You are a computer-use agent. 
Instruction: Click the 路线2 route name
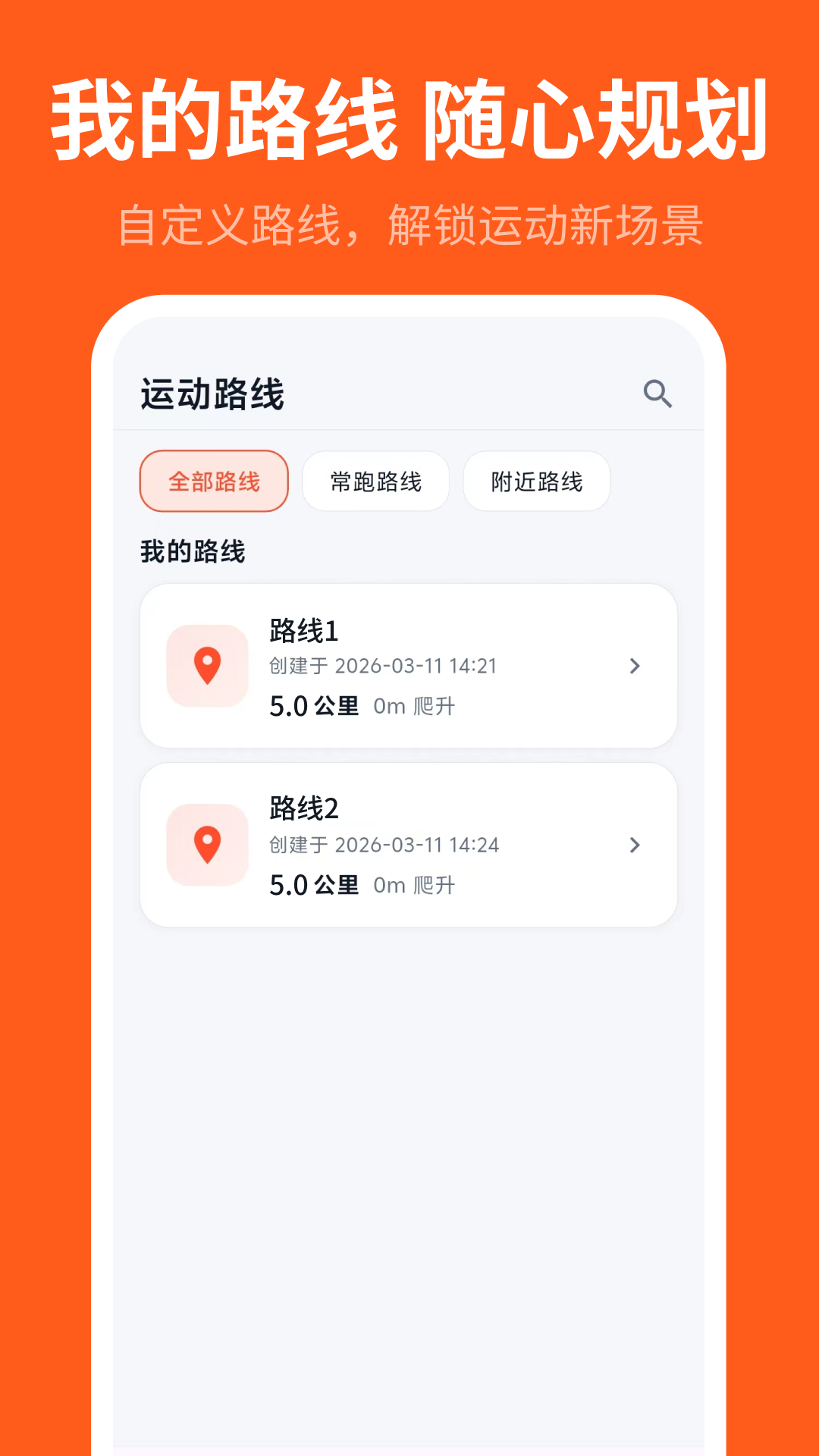[x=303, y=809]
